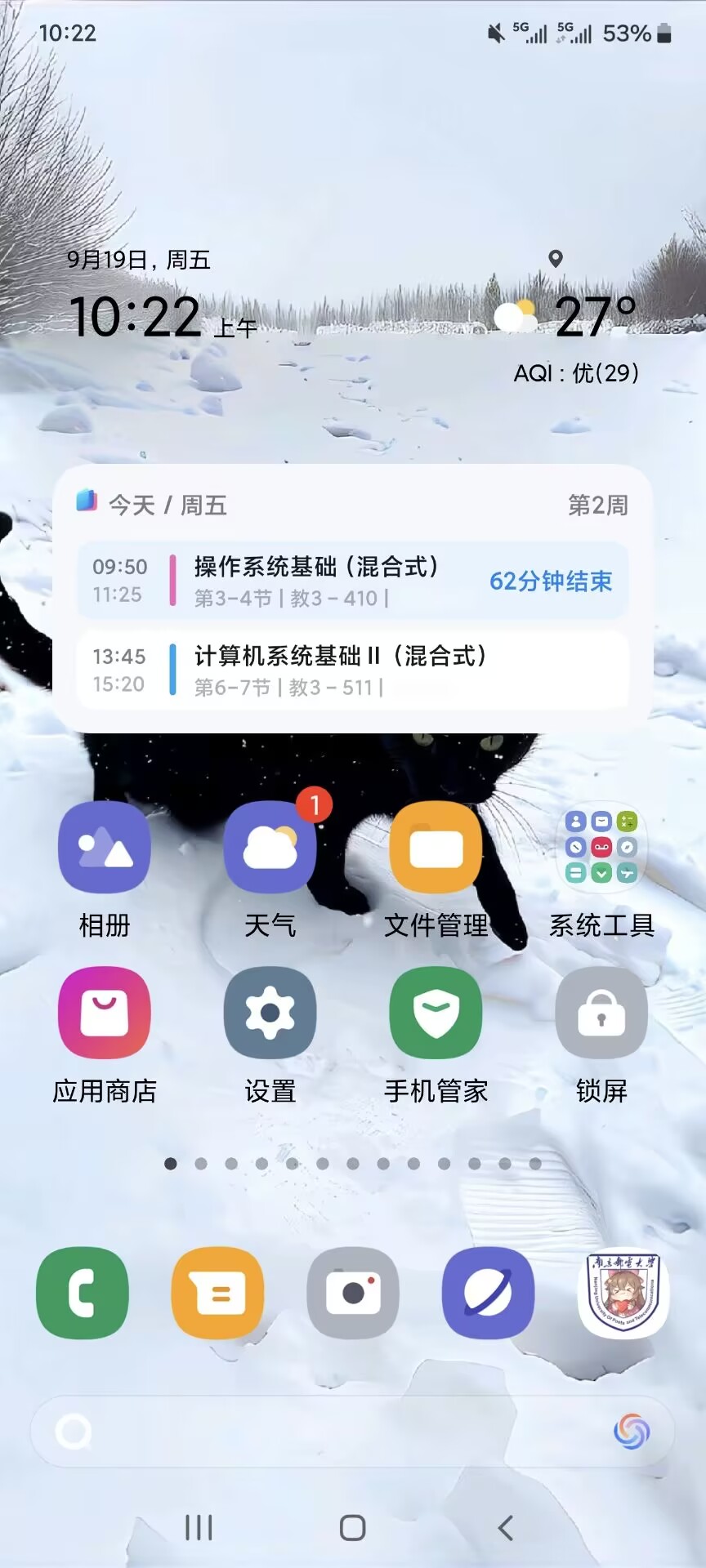Launch 手机管家 phone manager
The image size is (706, 1568).
(x=436, y=1013)
